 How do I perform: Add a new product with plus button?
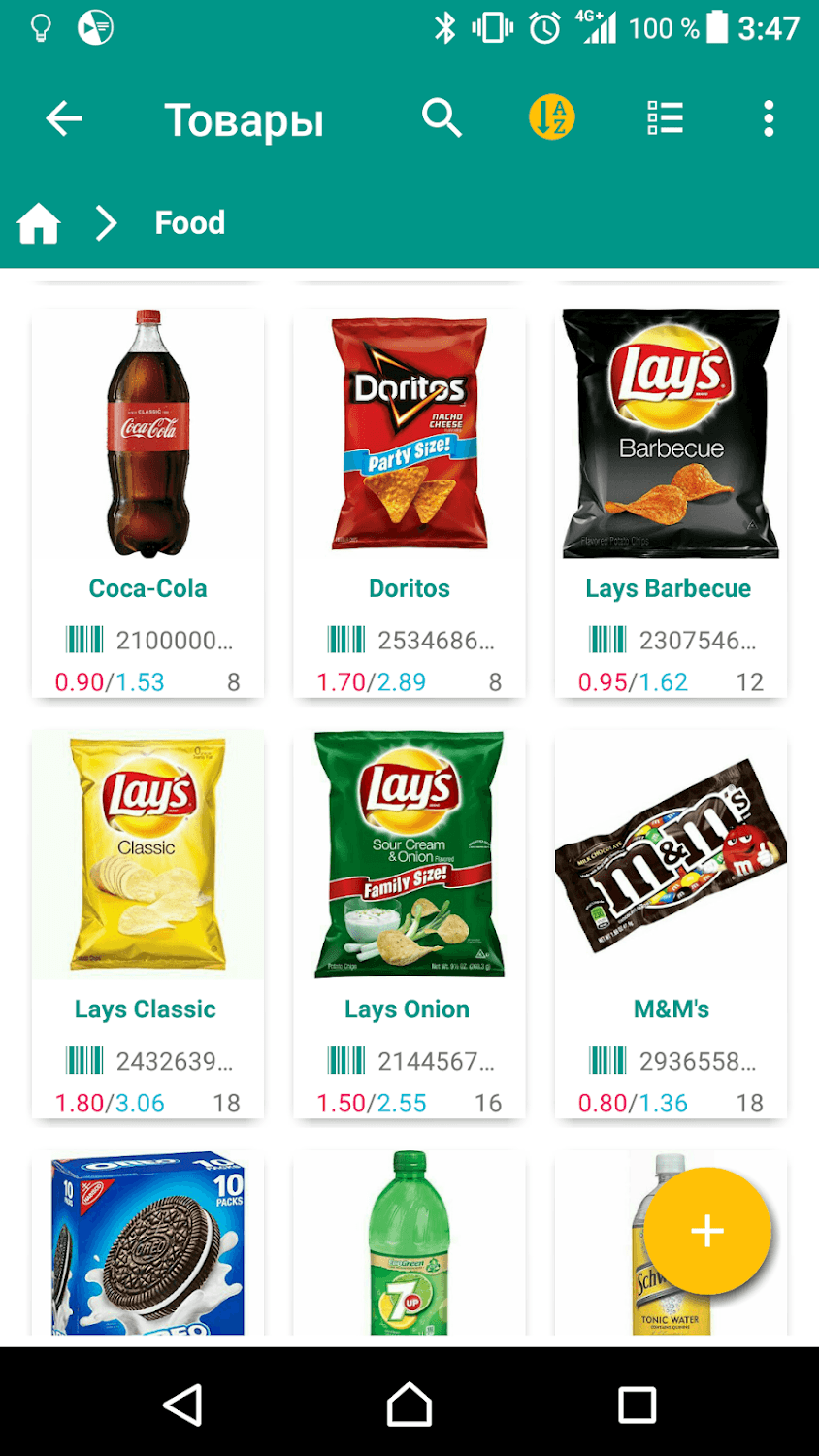pyautogui.click(x=706, y=1231)
